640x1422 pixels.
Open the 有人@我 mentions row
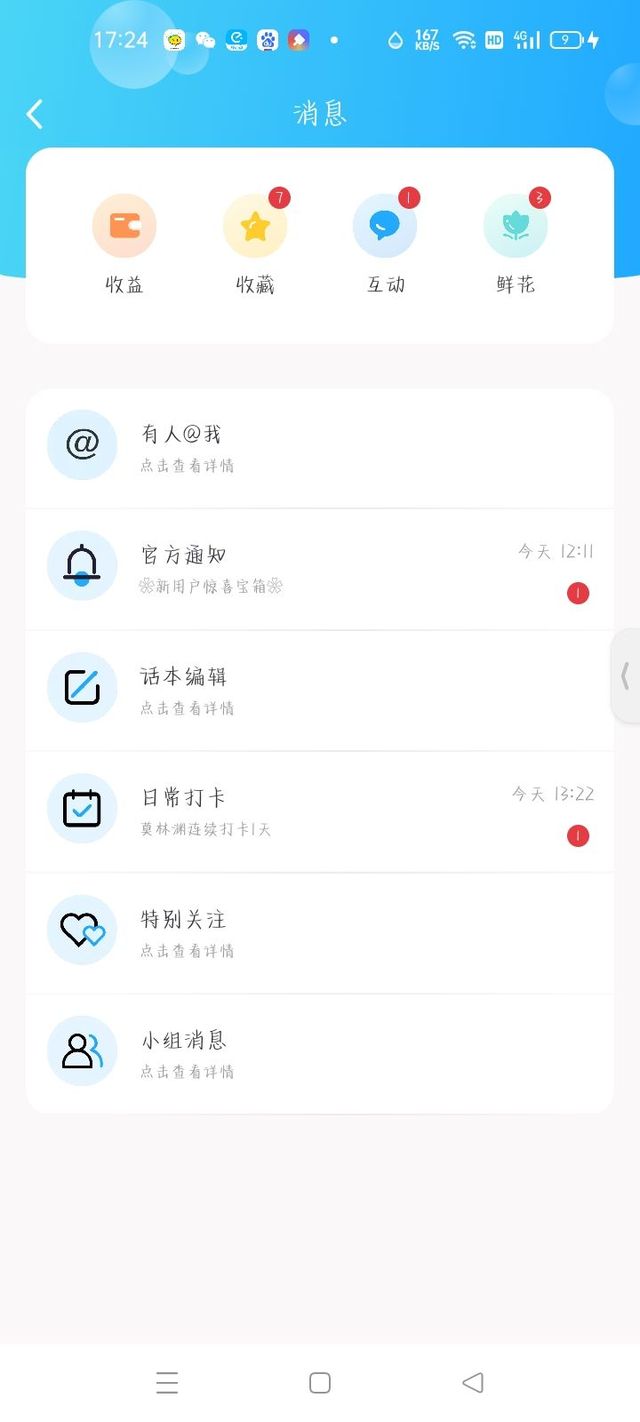point(320,447)
